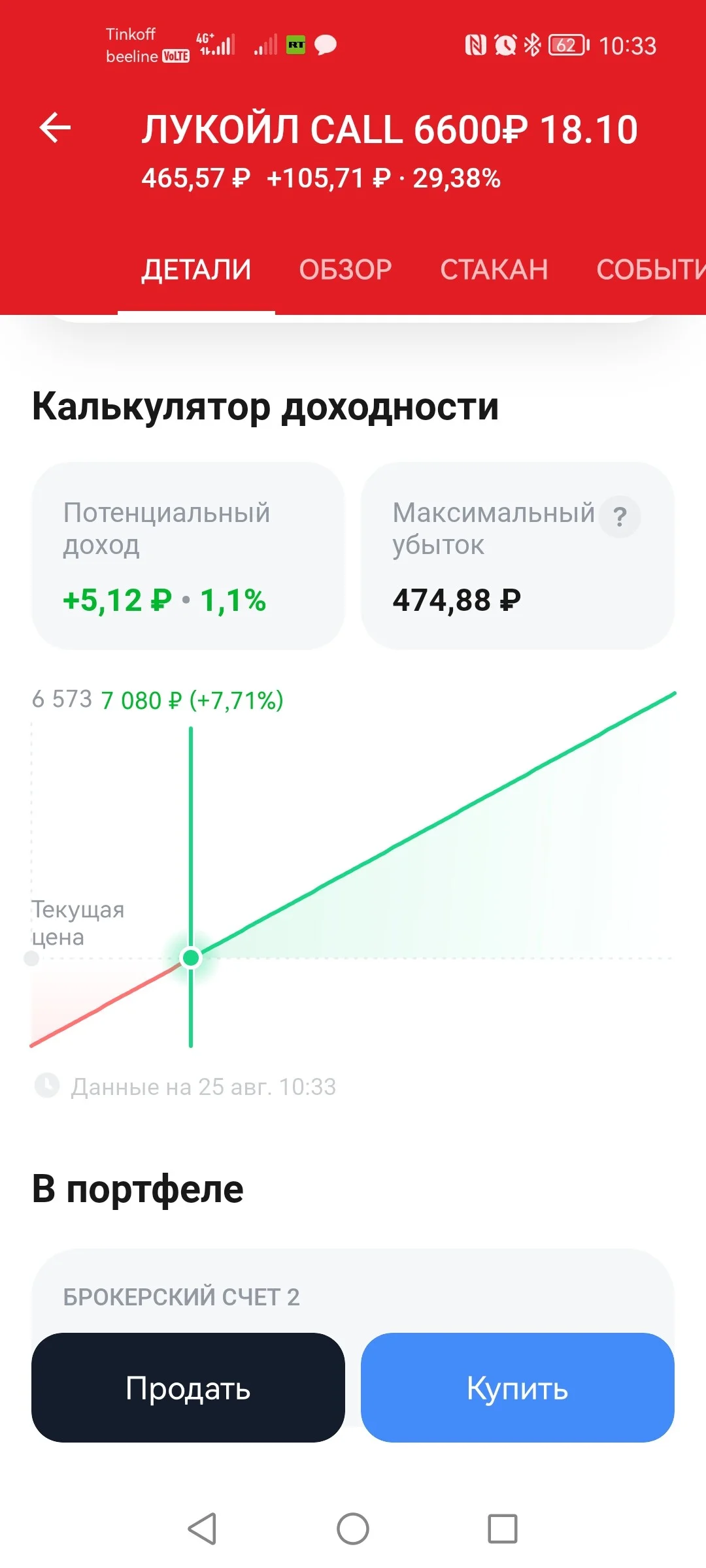The width and height of the screenshot is (706, 1568).
Task: Tap the system home button
Action: (353, 1529)
